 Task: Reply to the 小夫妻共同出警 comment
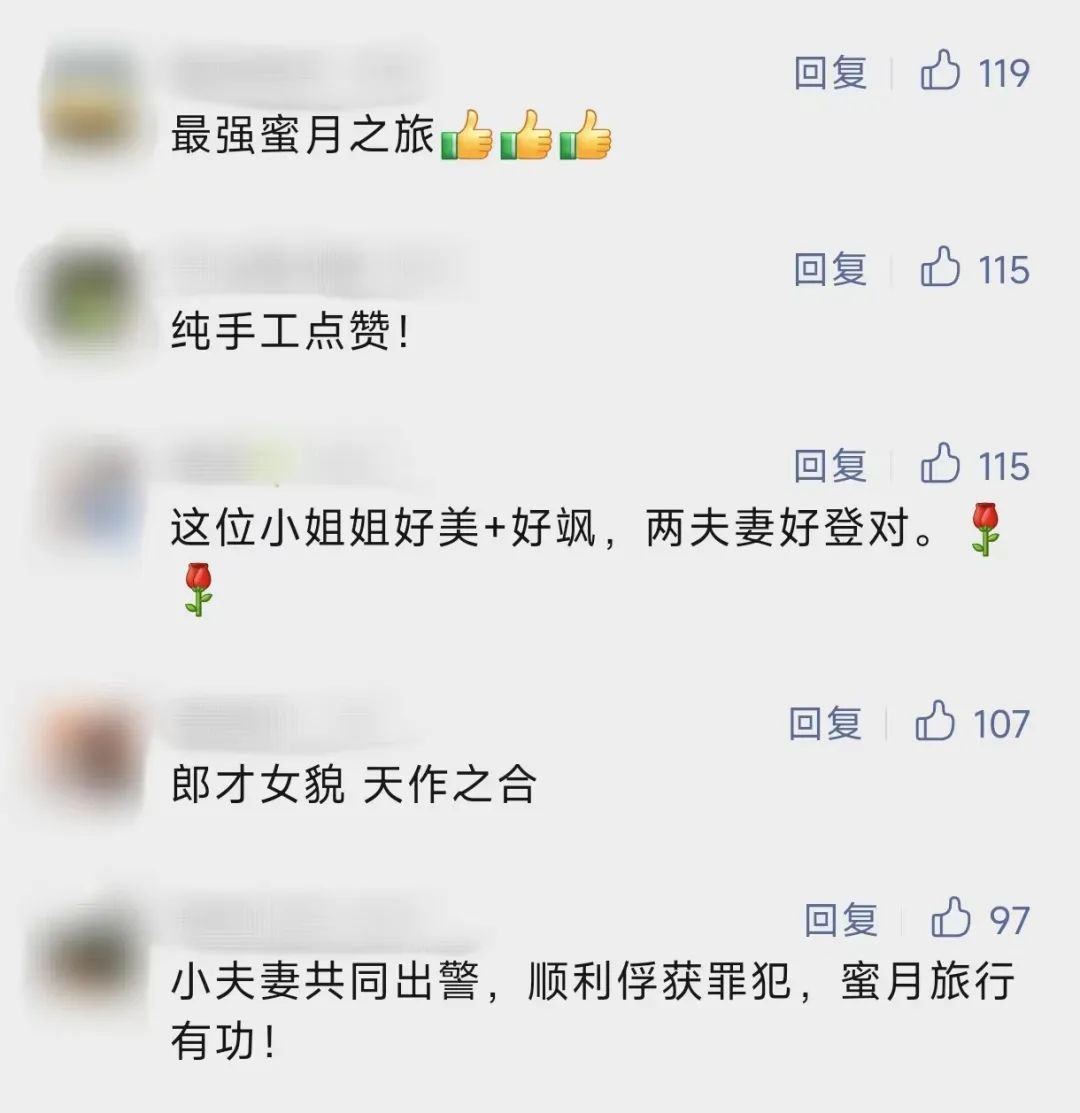841,920
